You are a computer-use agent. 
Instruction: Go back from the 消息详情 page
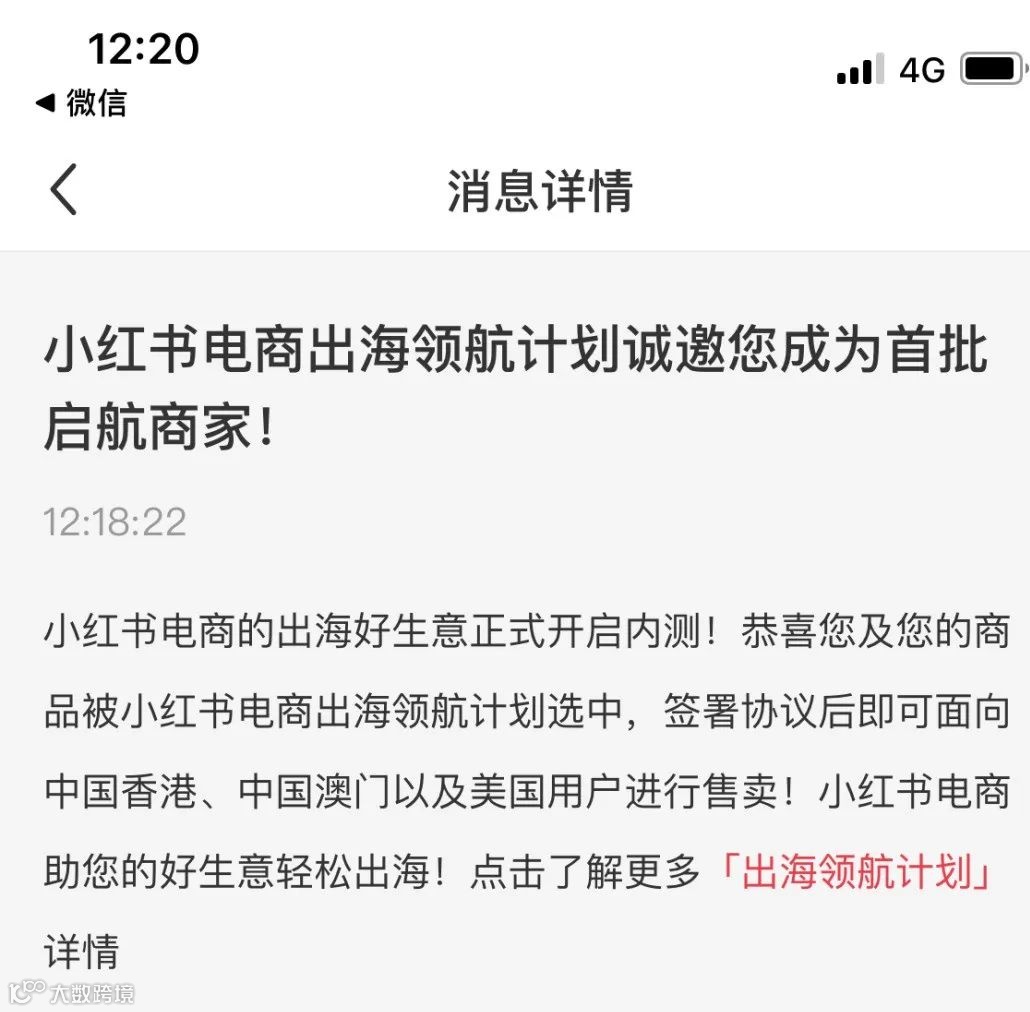pos(64,190)
